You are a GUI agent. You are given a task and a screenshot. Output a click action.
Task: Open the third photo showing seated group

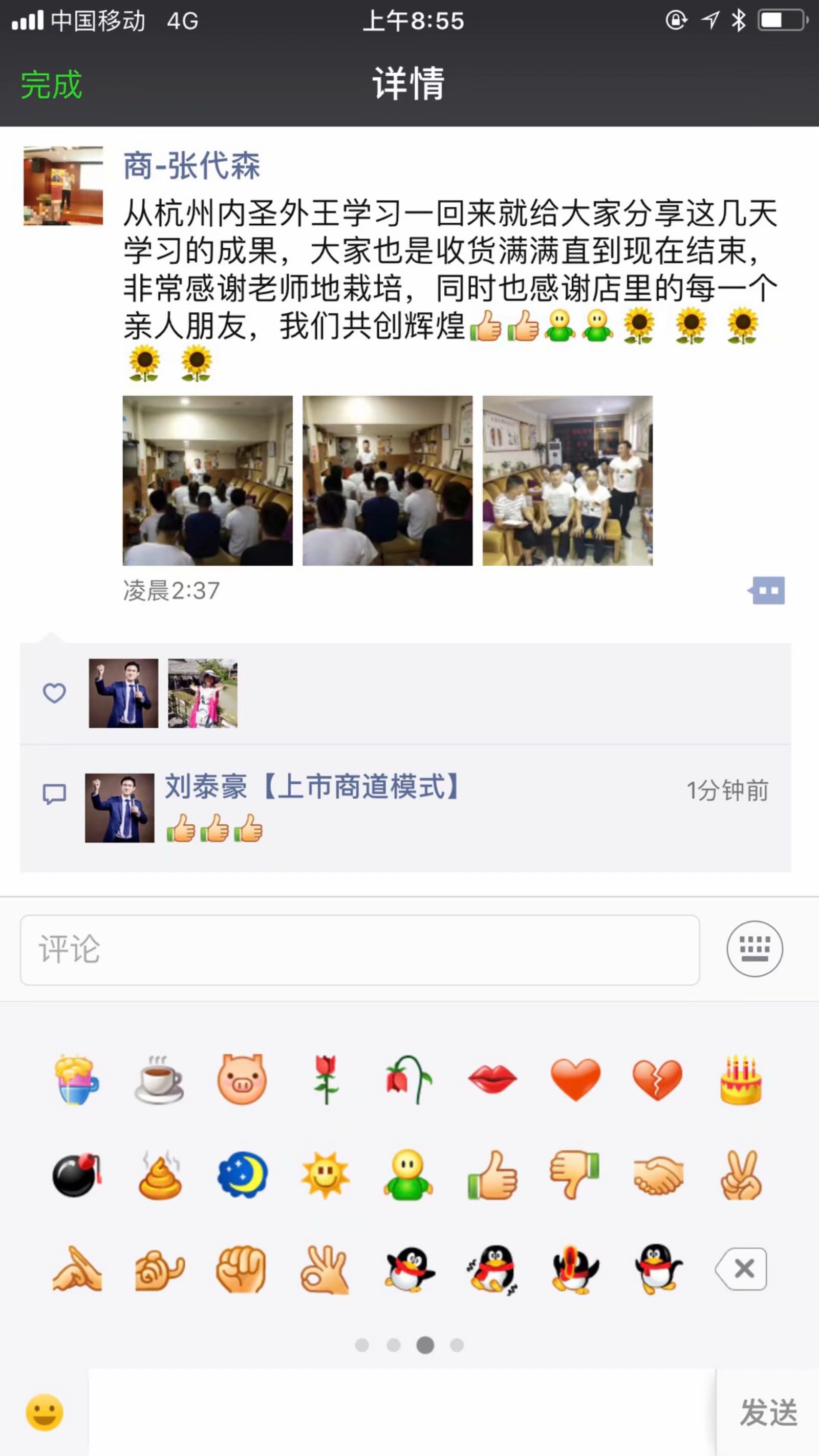(x=567, y=480)
